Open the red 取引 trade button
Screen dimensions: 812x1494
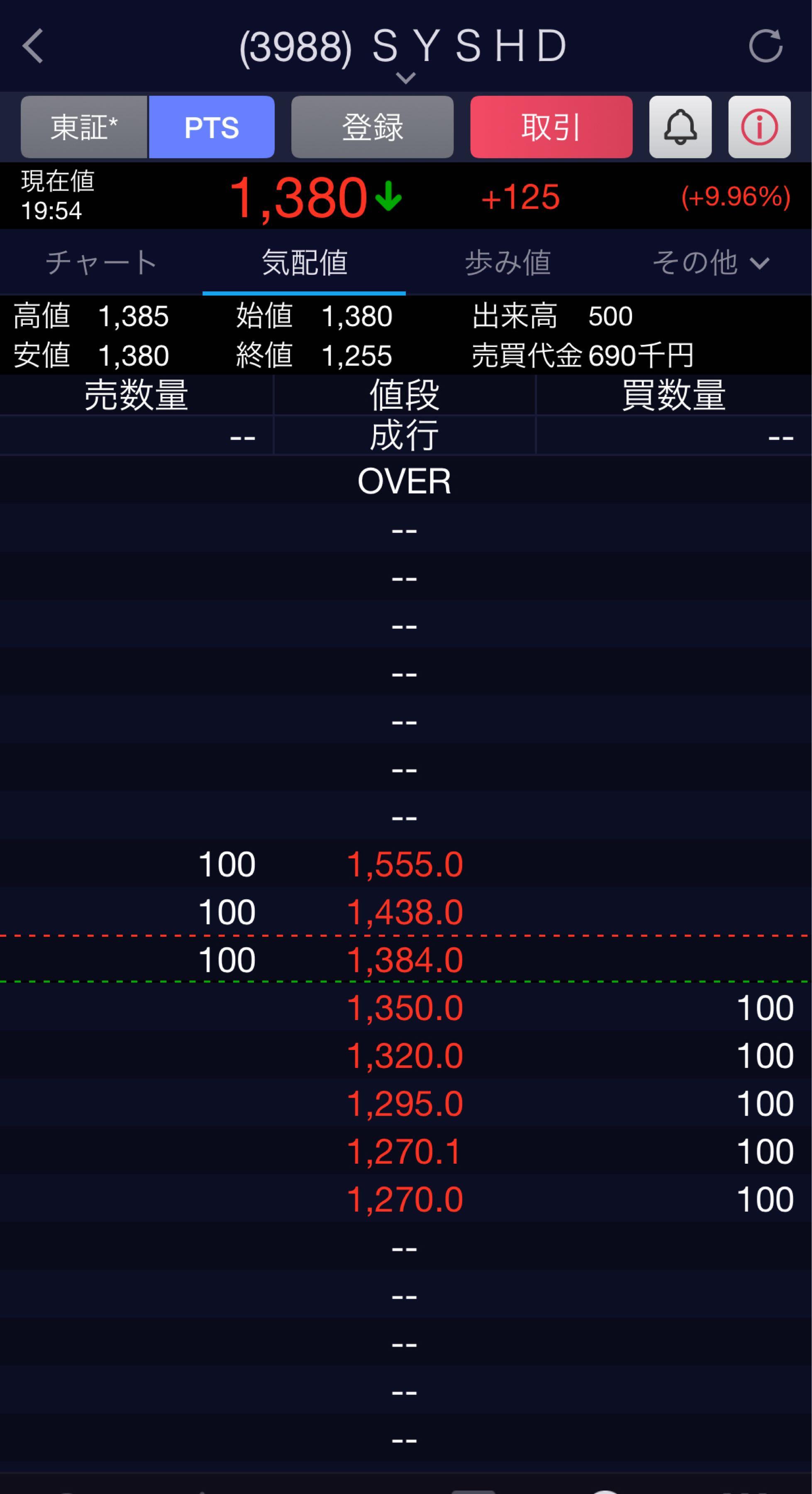551,127
